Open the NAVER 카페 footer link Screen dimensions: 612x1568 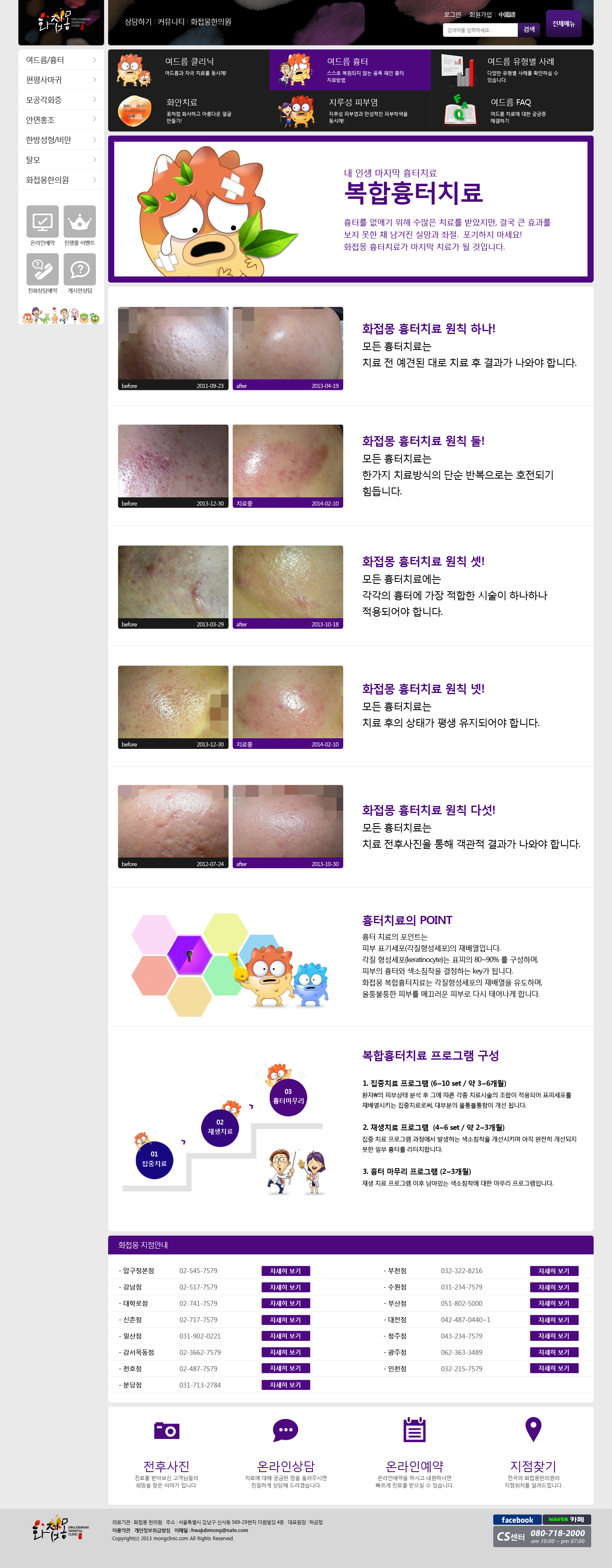pos(566,1519)
